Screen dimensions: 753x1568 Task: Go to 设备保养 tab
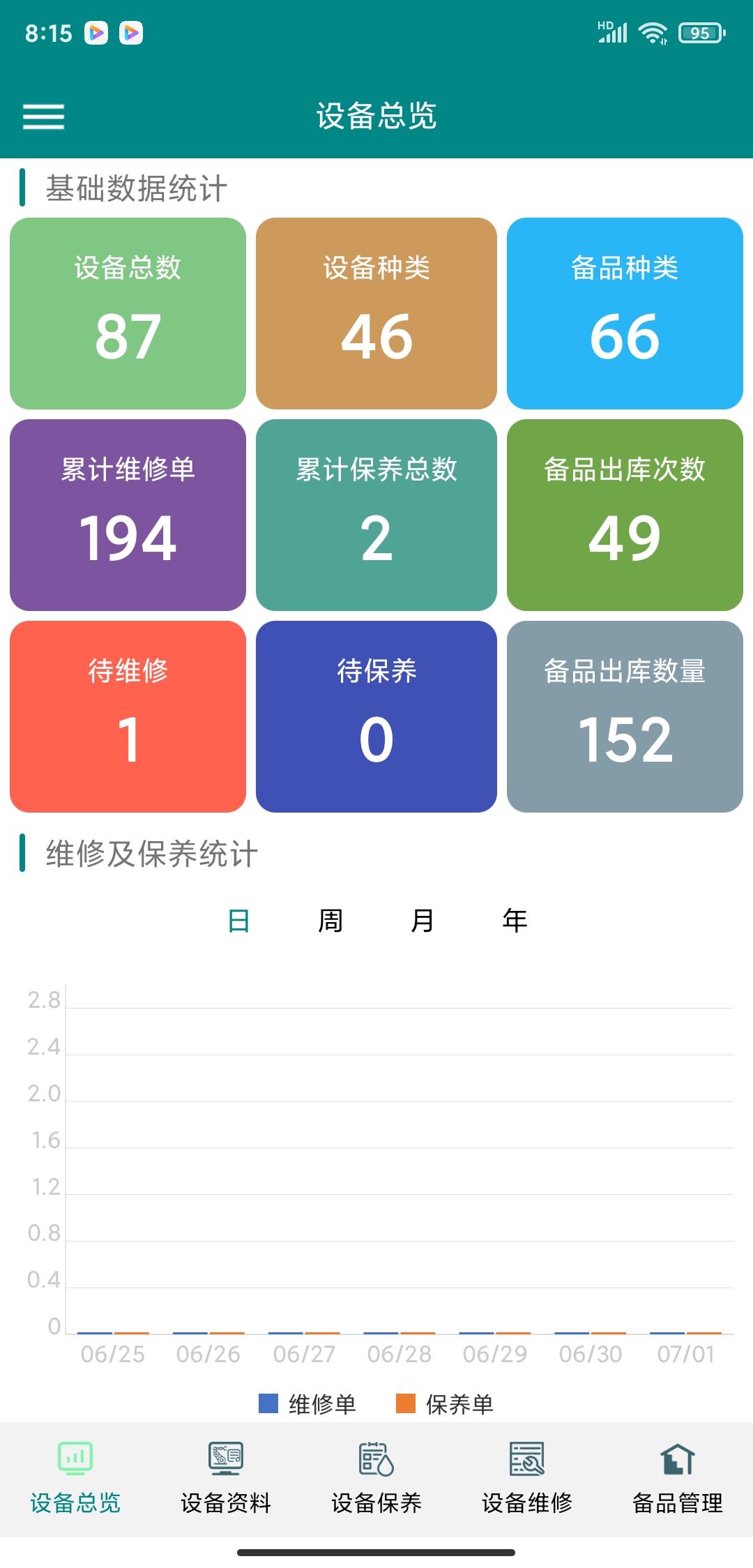[x=376, y=1479]
